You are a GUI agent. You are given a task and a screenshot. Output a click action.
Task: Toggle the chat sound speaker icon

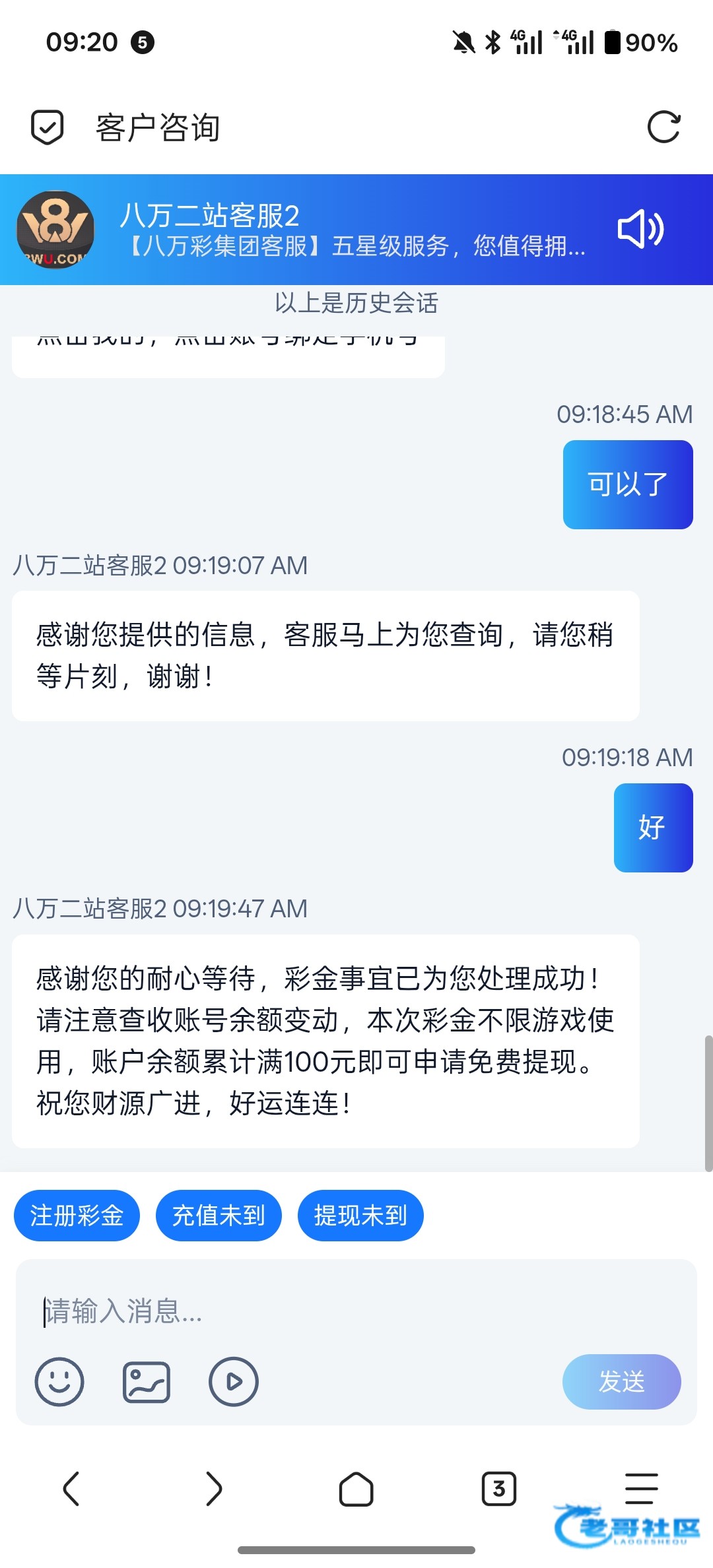click(x=640, y=229)
